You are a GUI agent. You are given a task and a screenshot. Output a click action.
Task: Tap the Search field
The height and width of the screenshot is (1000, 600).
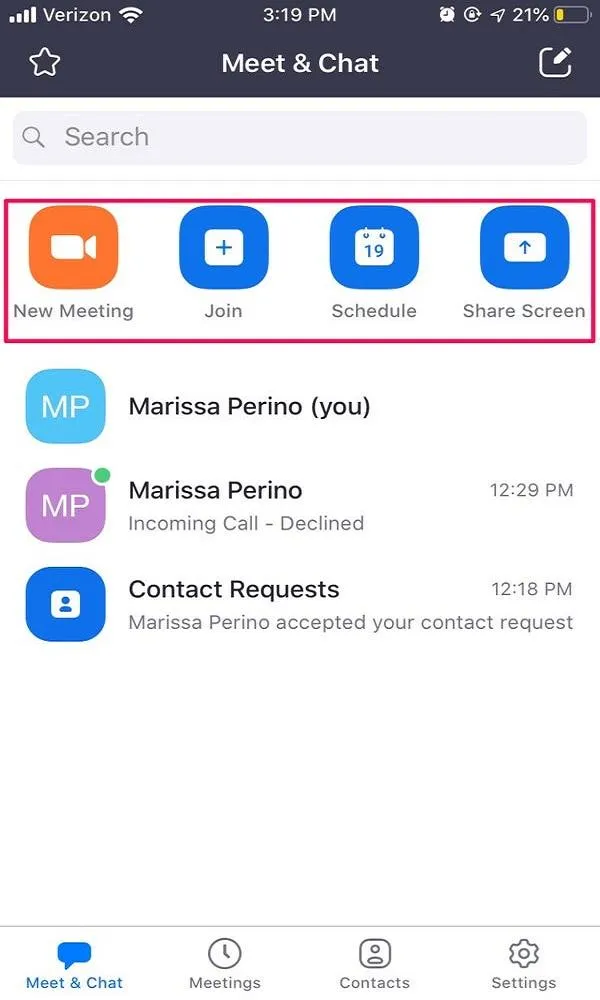click(300, 137)
